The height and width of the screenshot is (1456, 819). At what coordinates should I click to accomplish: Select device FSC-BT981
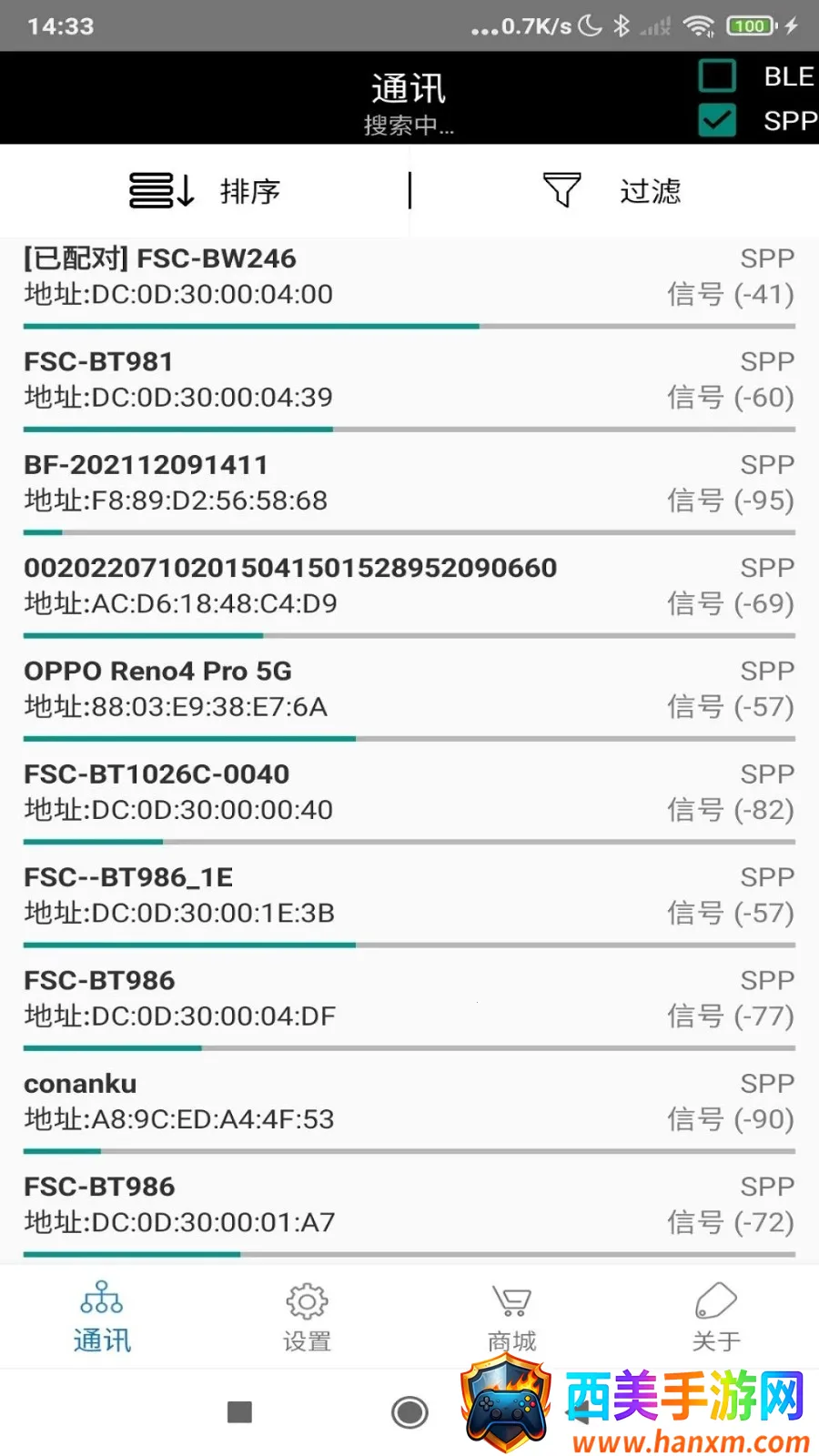coord(409,380)
